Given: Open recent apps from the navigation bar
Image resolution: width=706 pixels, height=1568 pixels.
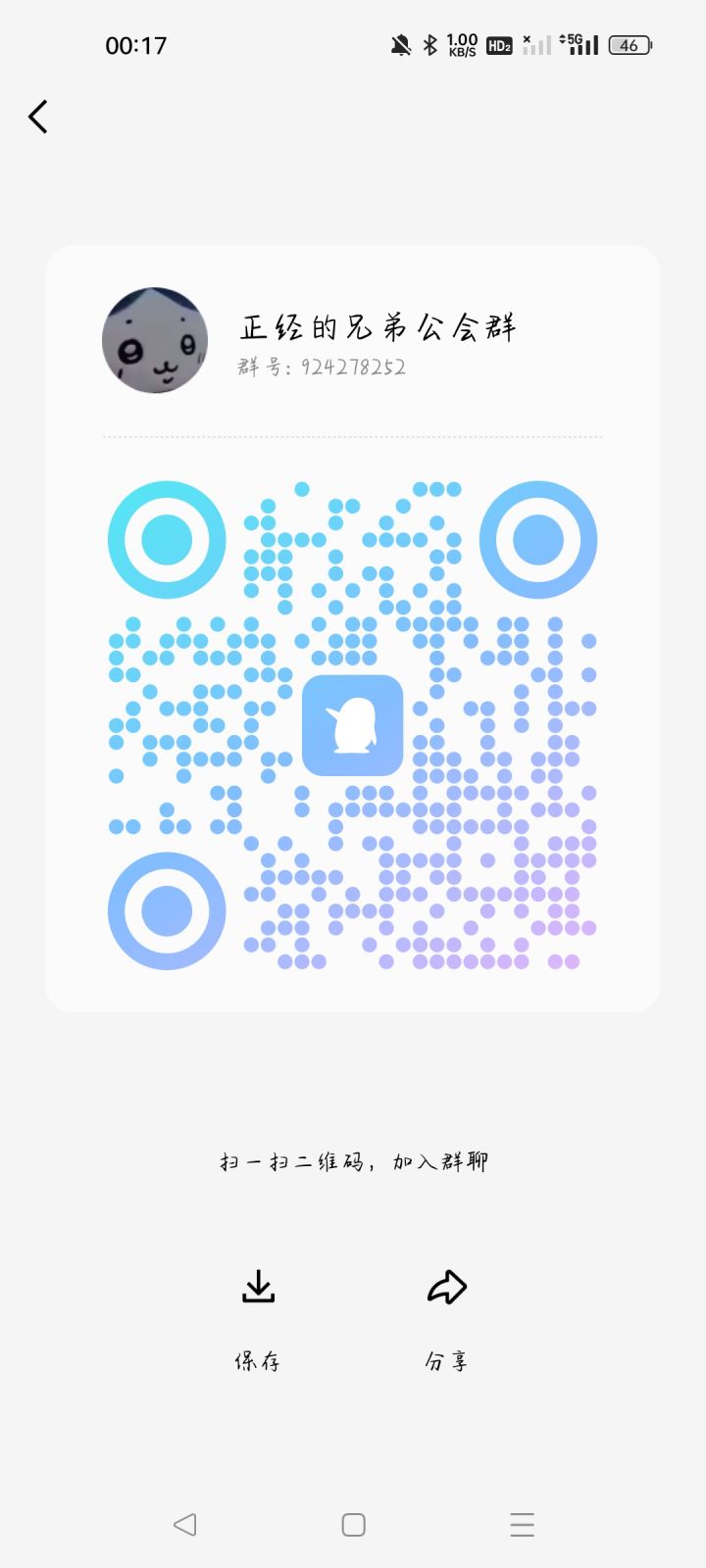Looking at the screenshot, I should coord(521,1525).
